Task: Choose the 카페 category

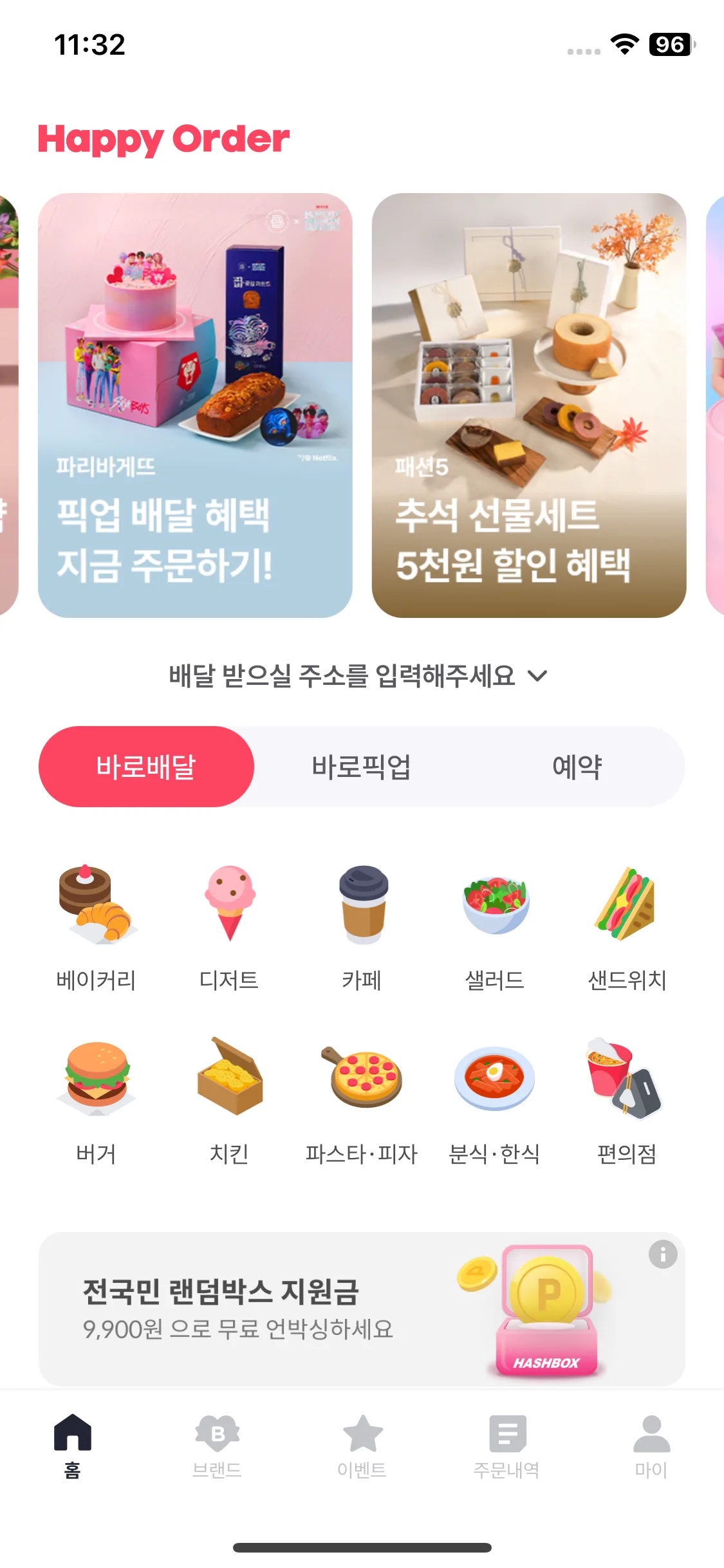Action: [362, 927]
